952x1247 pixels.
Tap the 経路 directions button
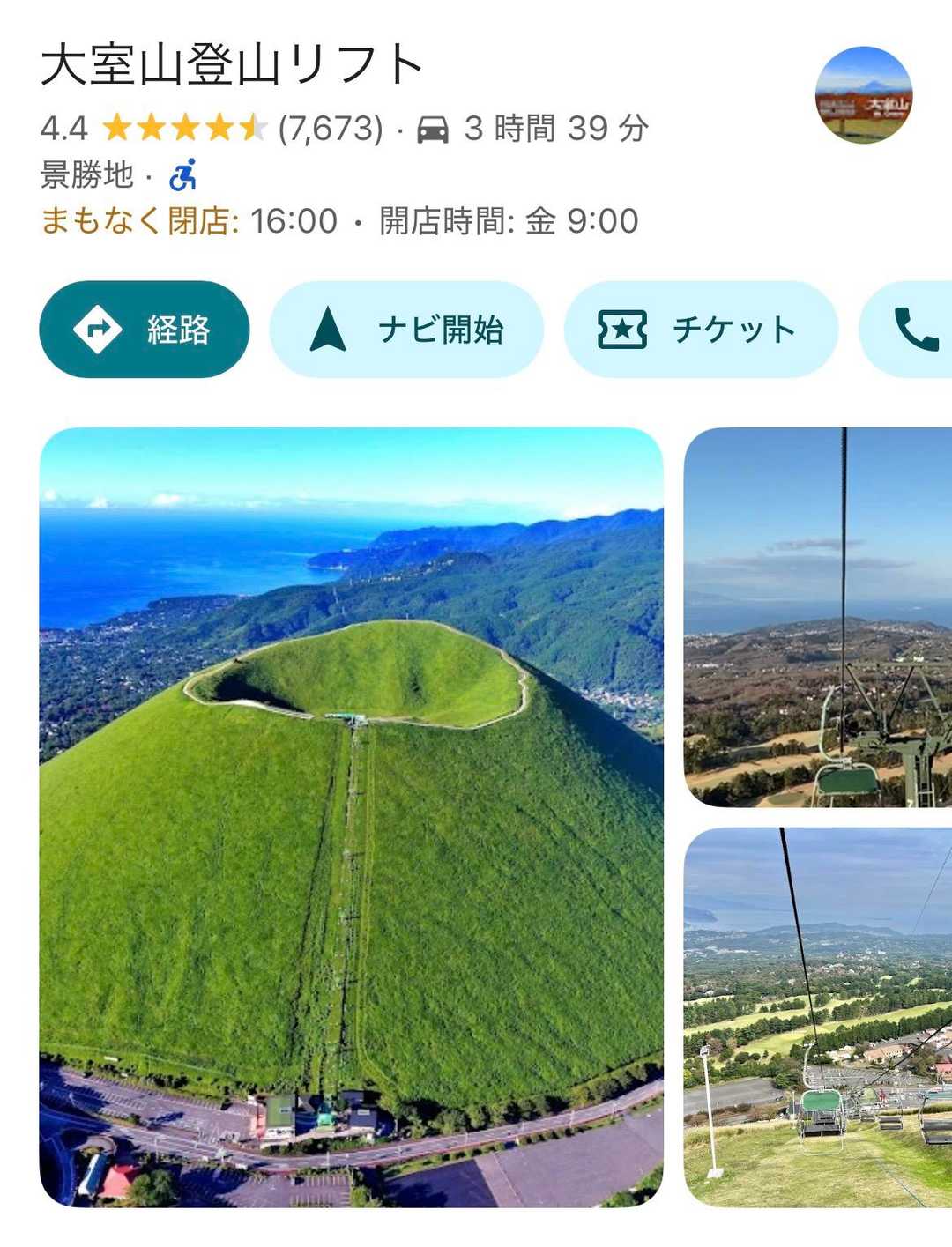click(x=145, y=330)
